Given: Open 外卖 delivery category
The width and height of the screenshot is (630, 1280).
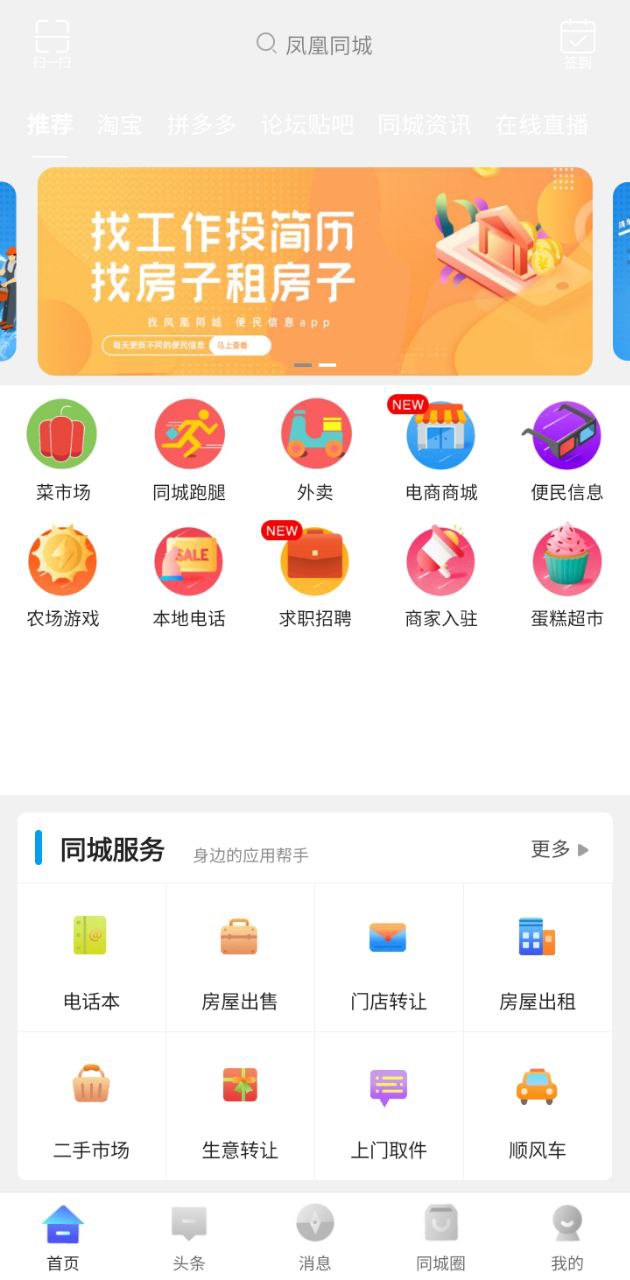Looking at the screenshot, I should pyautogui.click(x=315, y=450).
